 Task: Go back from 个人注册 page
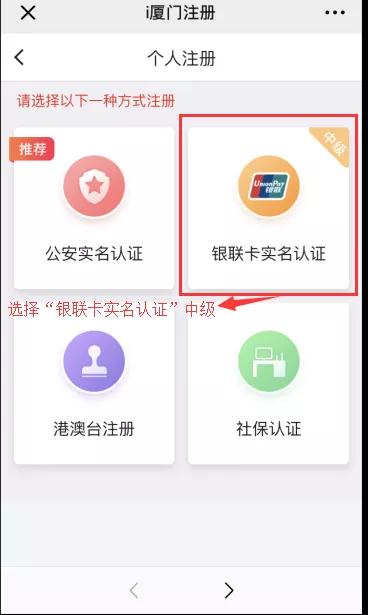click(19, 57)
